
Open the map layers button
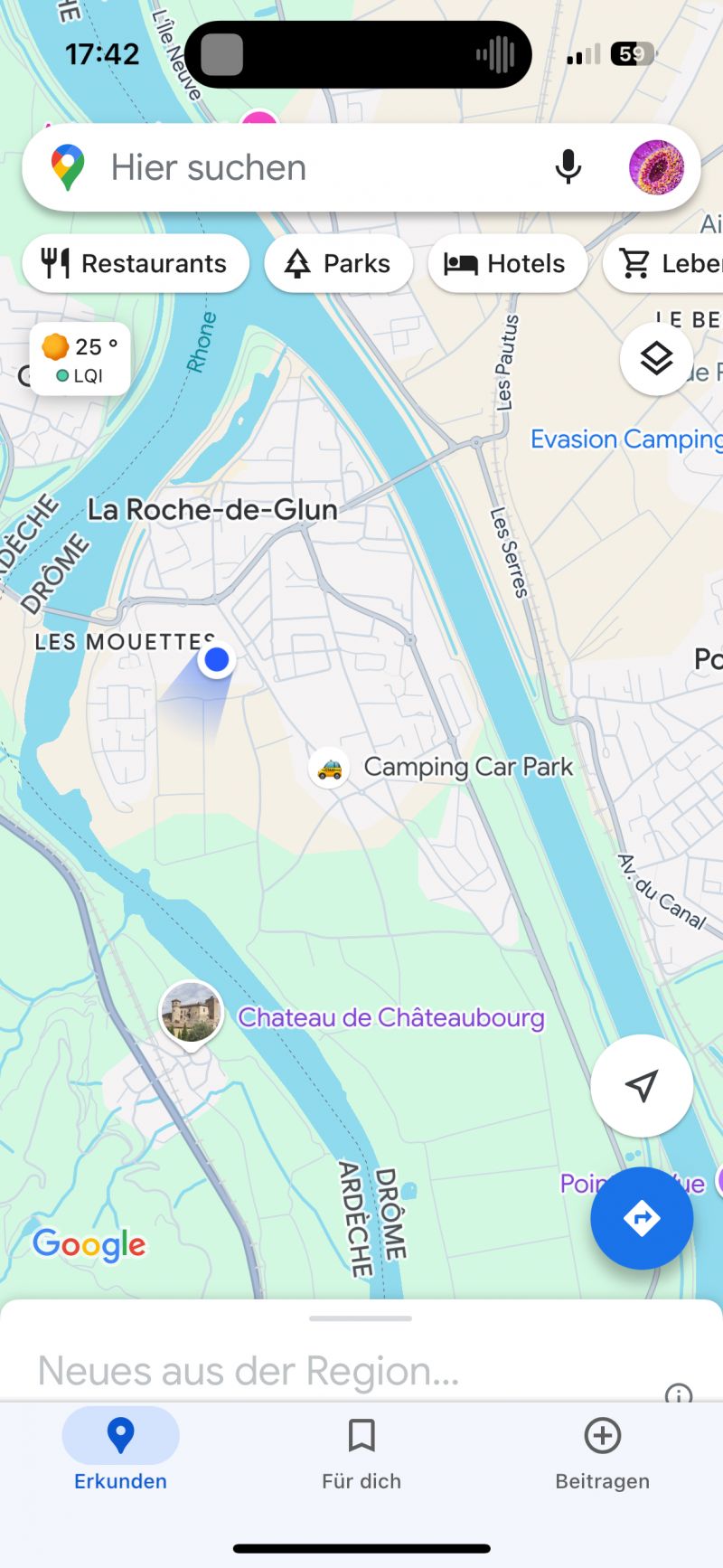(x=656, y=359)
